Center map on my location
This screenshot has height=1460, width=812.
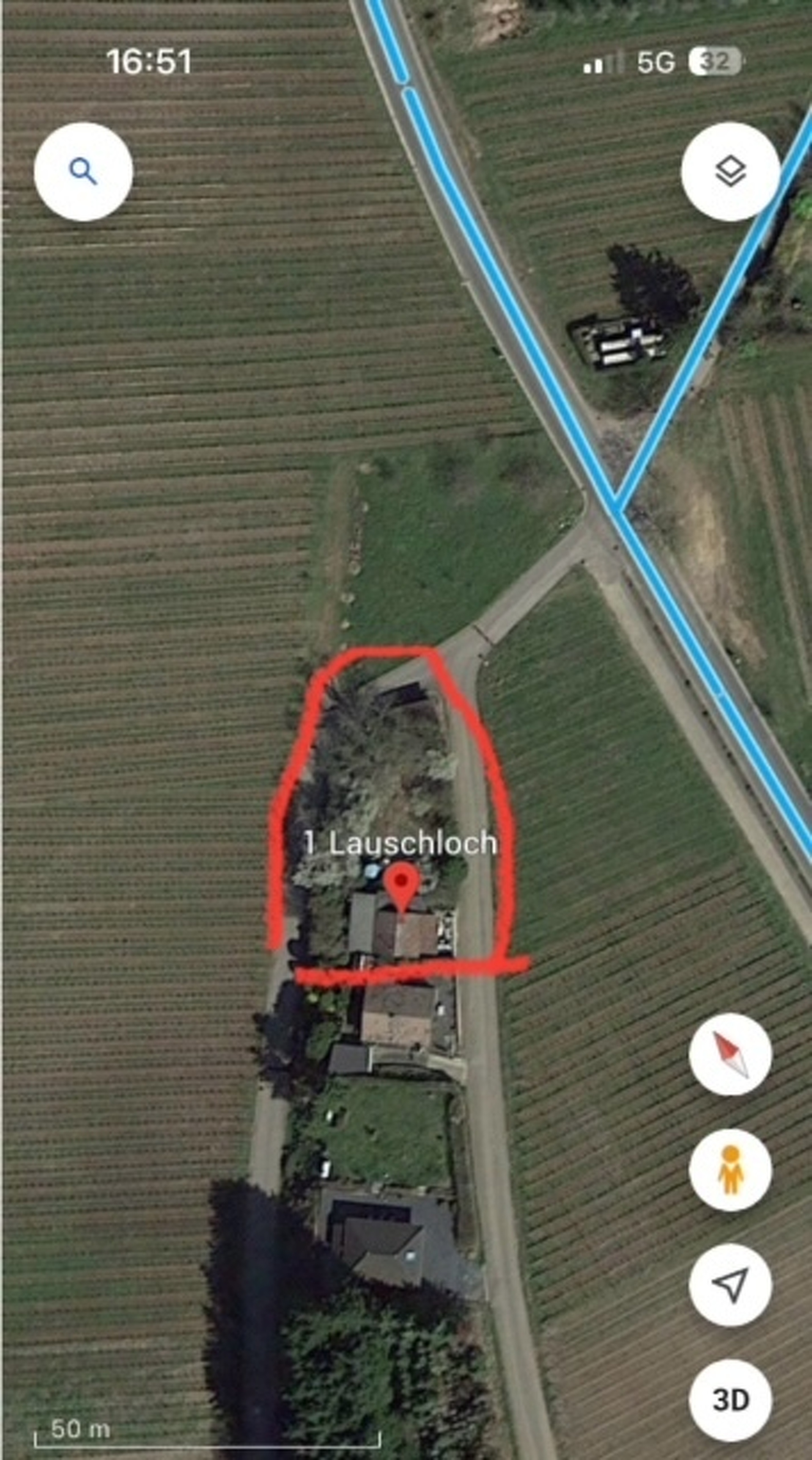coord(730,1285)
